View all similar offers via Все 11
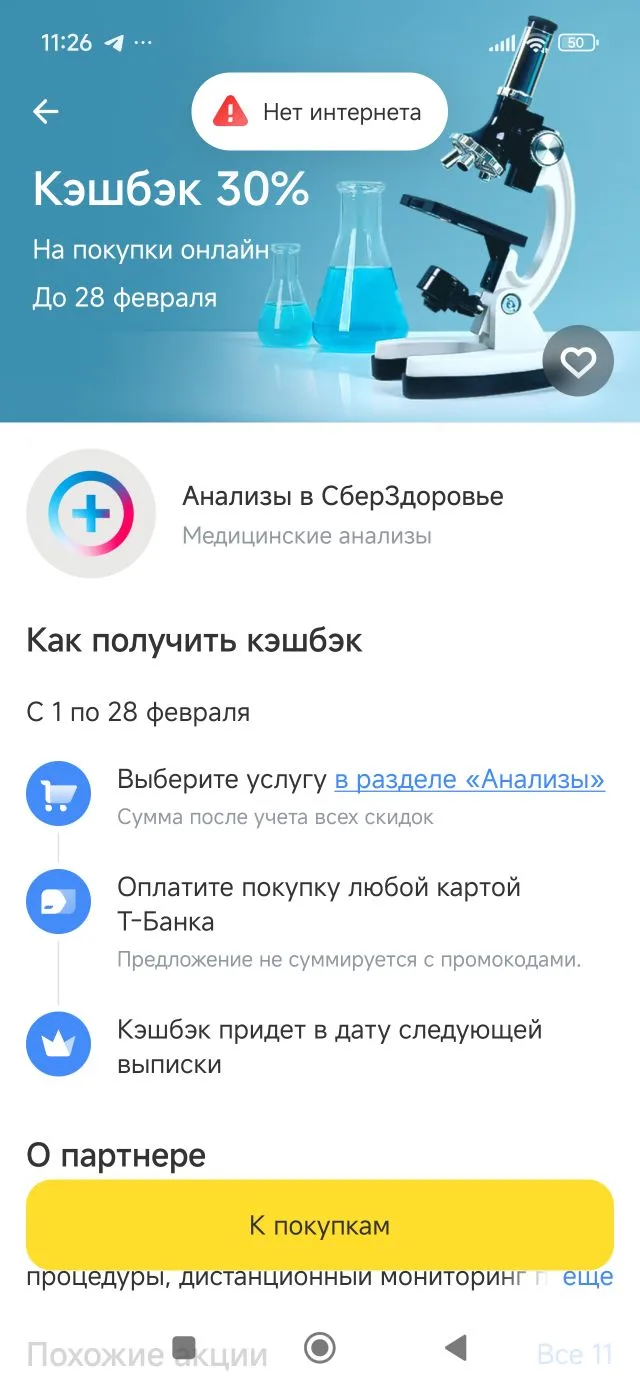 pos(574,1354)
